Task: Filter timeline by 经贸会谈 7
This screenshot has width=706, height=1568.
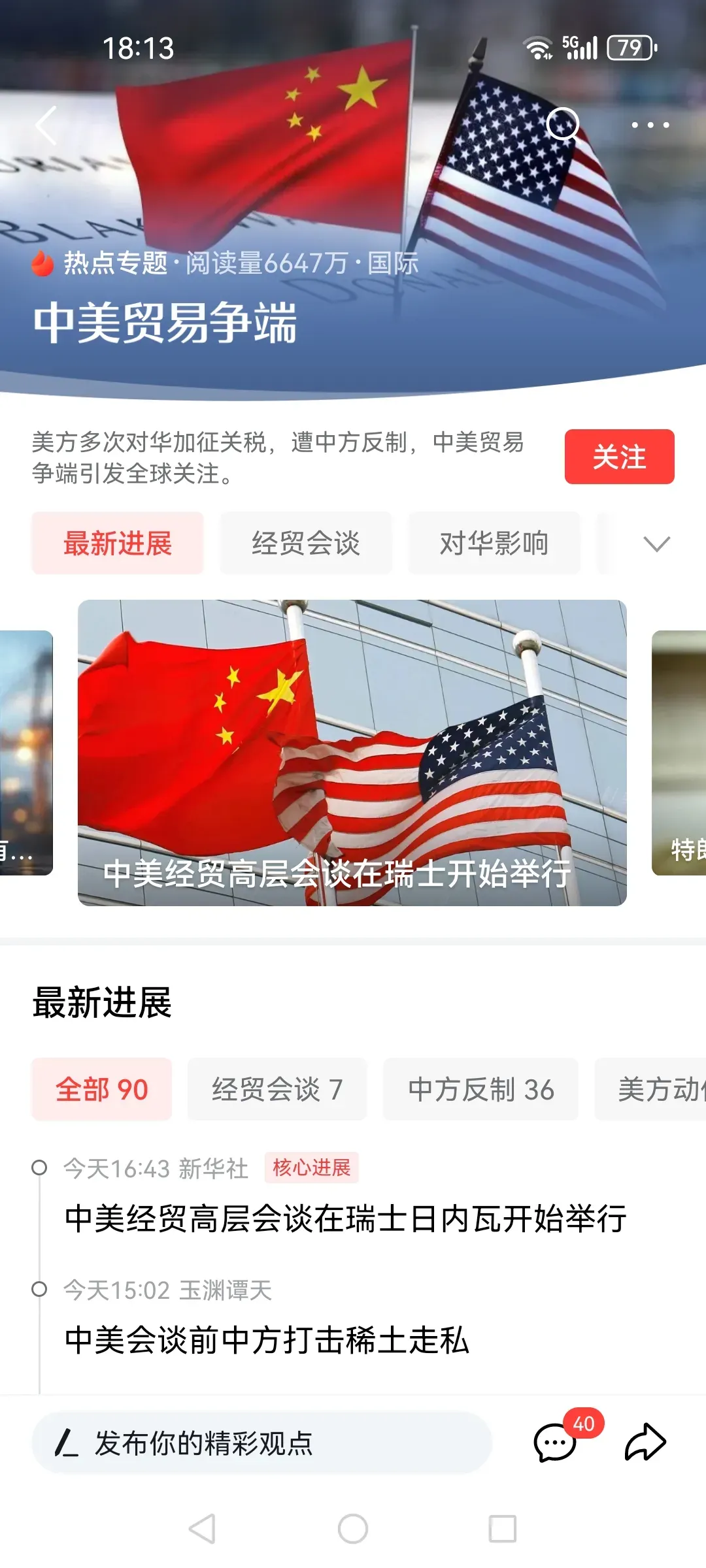Action: coord(277,1089)
